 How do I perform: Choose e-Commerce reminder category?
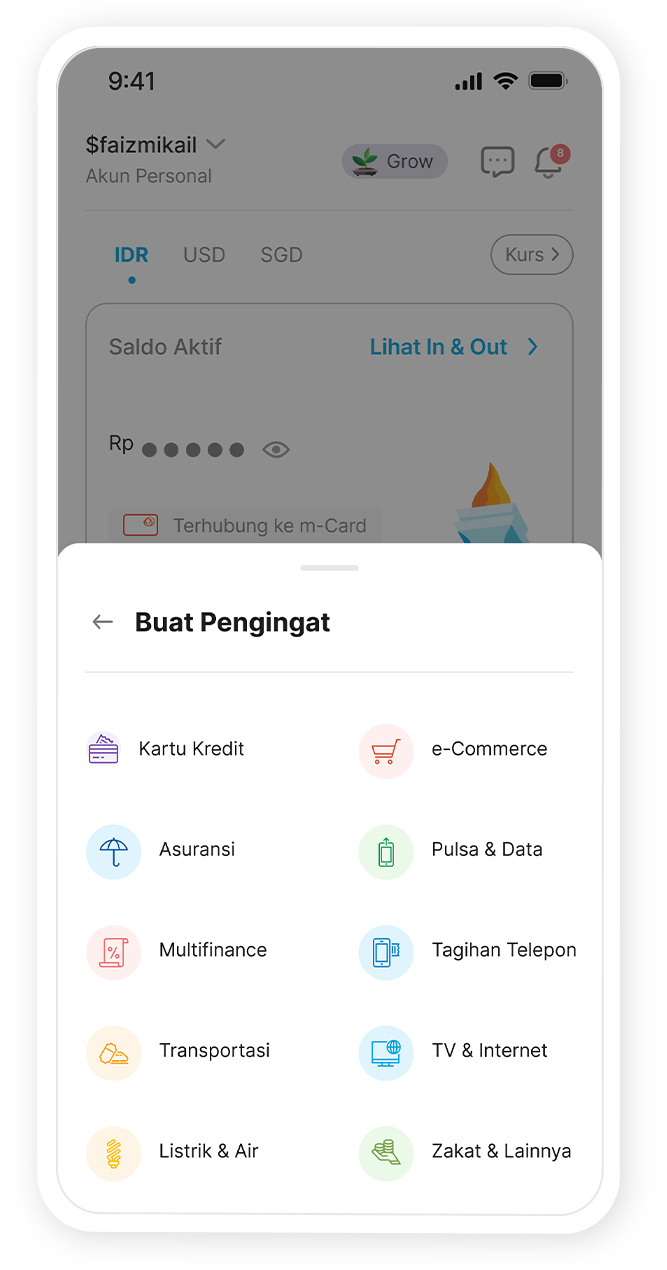488,749
